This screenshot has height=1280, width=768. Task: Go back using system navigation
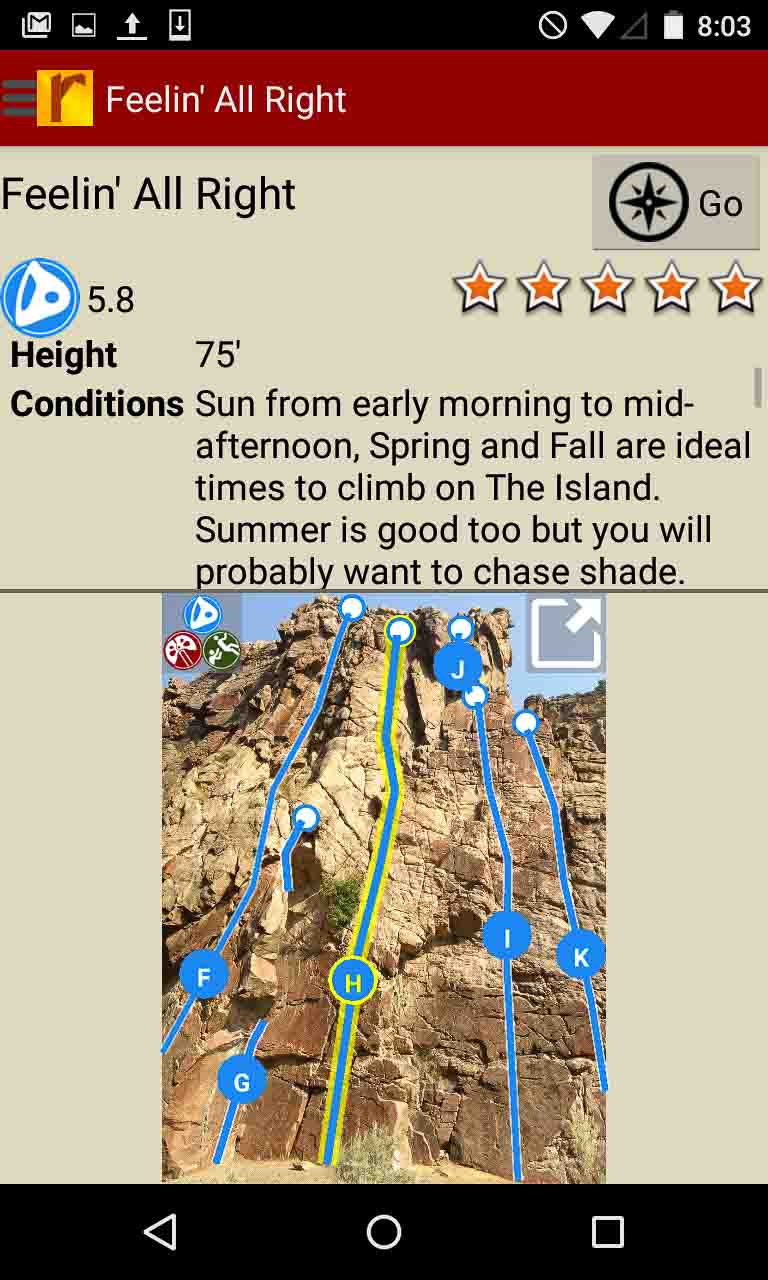[160, 1232]
